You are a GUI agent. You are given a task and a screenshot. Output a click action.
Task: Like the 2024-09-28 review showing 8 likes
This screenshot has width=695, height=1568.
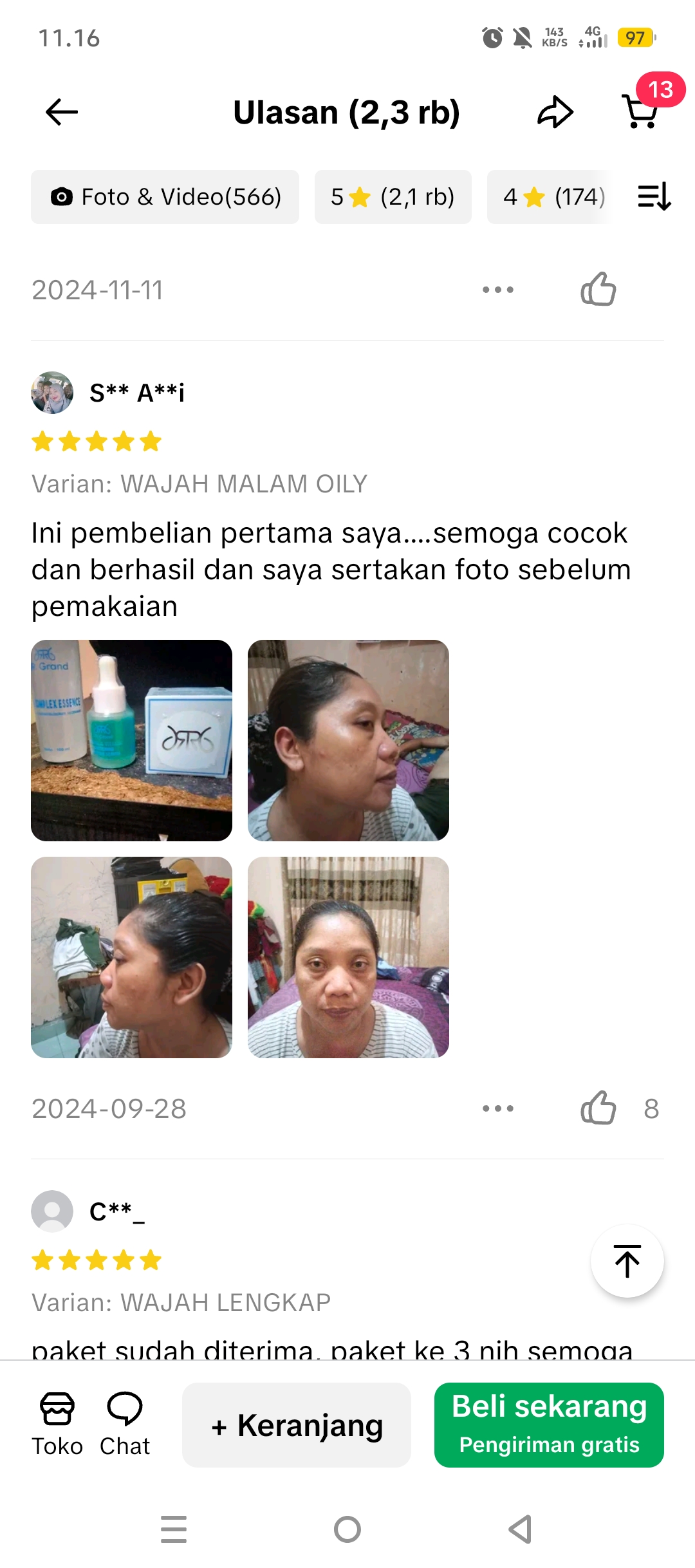tap(598, 1108)
